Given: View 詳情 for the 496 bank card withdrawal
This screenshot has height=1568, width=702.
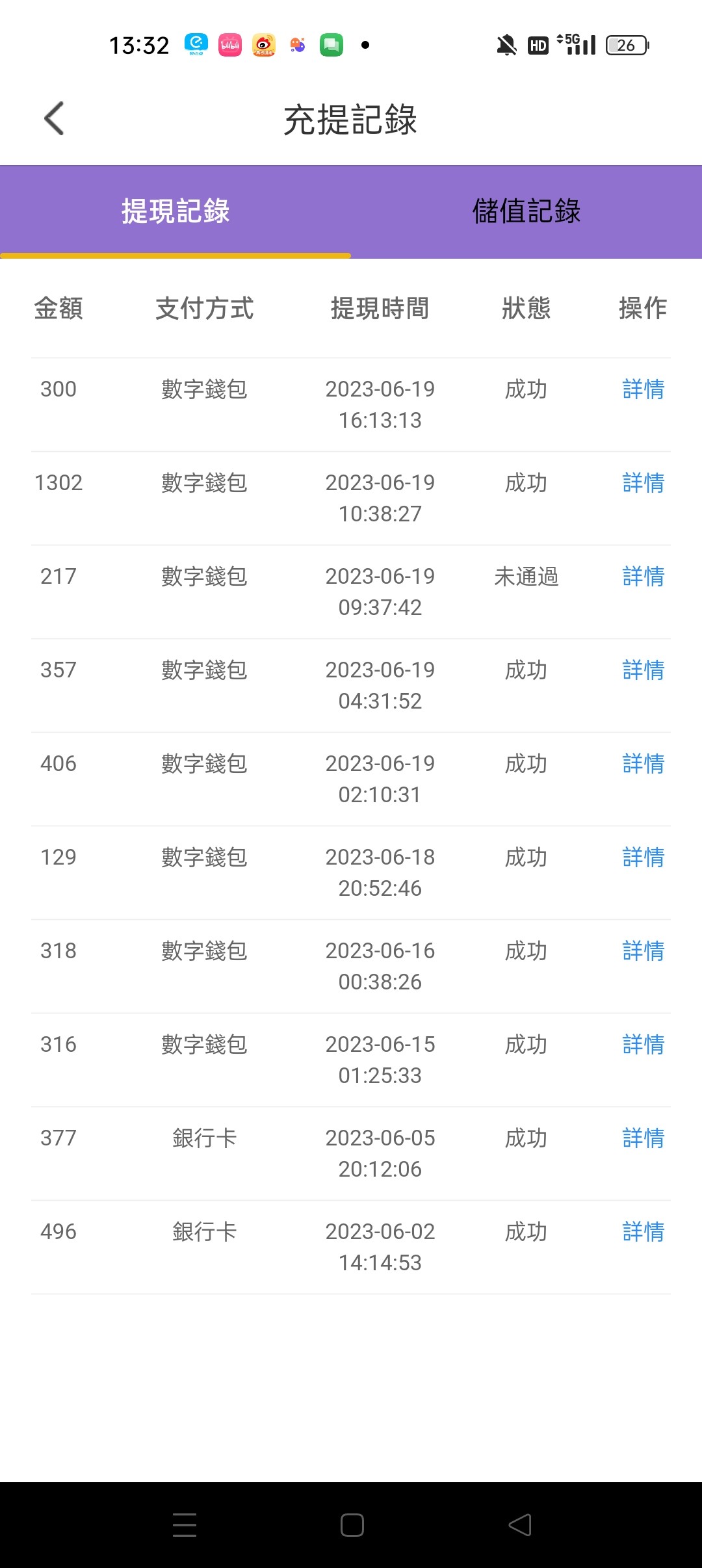Looking at the screenshot, I should pyautogui.click(x=643, y=1232).
